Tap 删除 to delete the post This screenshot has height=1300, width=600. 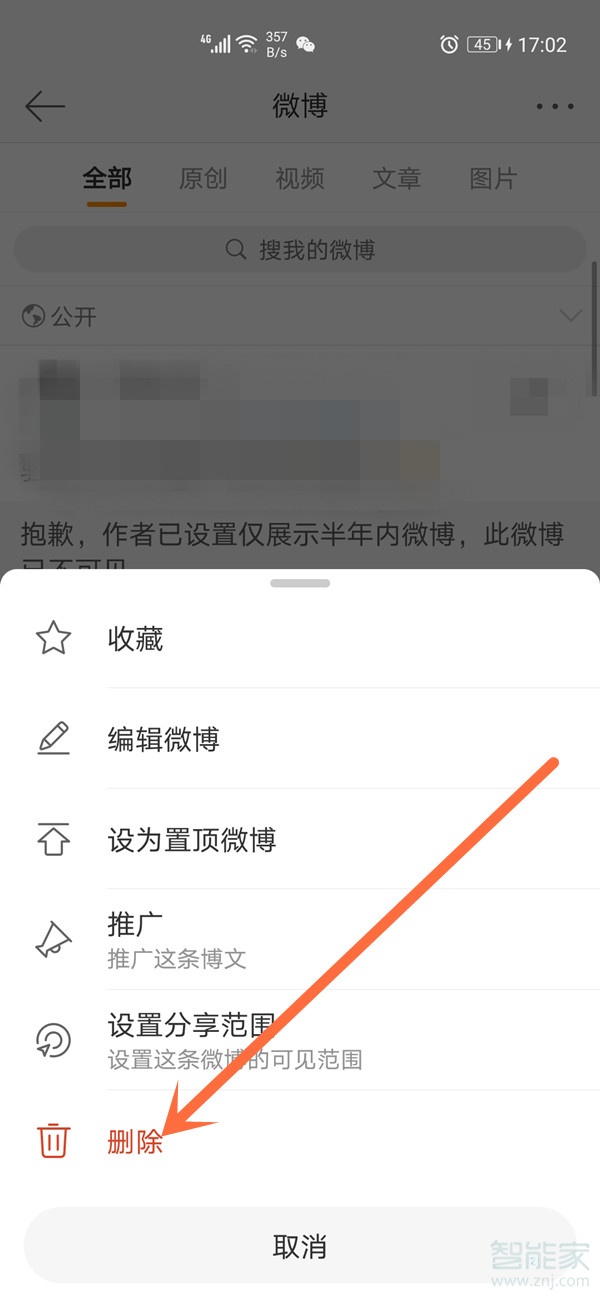[x=135, y=1141]
